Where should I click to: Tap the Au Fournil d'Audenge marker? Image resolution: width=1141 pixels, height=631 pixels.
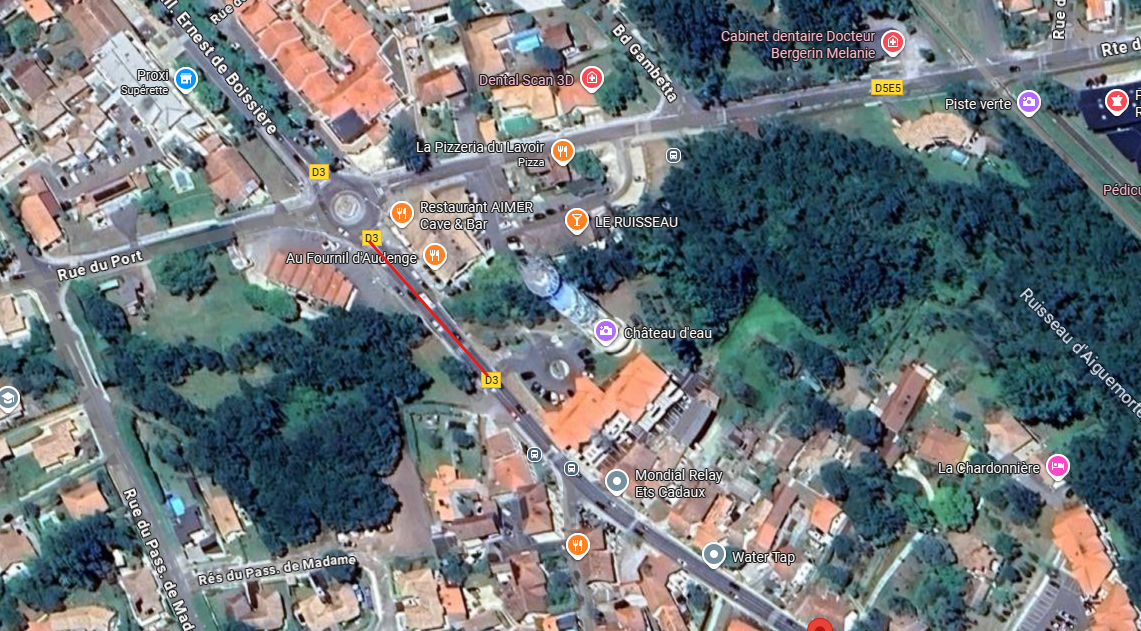(x=434, y=256)
